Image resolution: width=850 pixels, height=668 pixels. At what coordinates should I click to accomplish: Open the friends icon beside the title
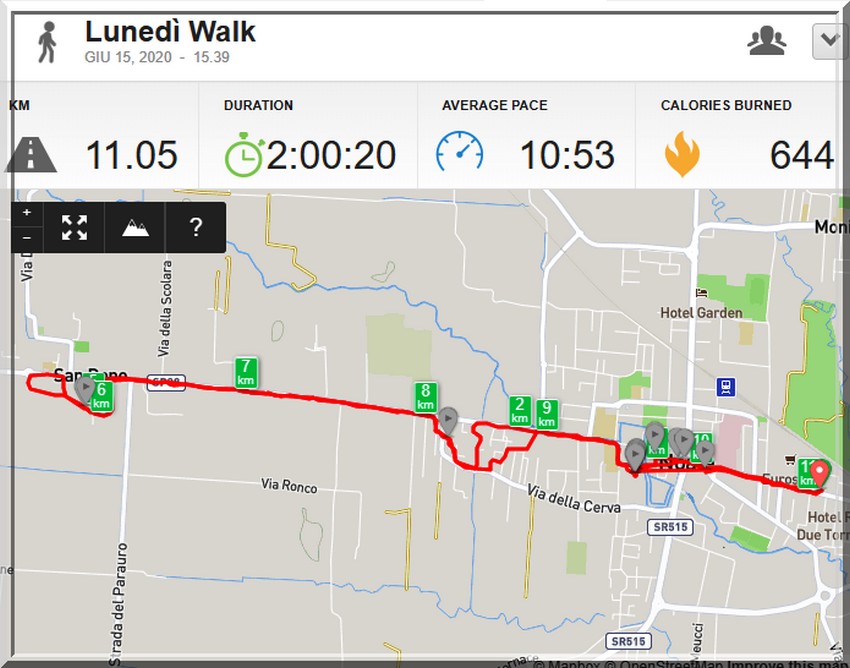tap(767, 41)
